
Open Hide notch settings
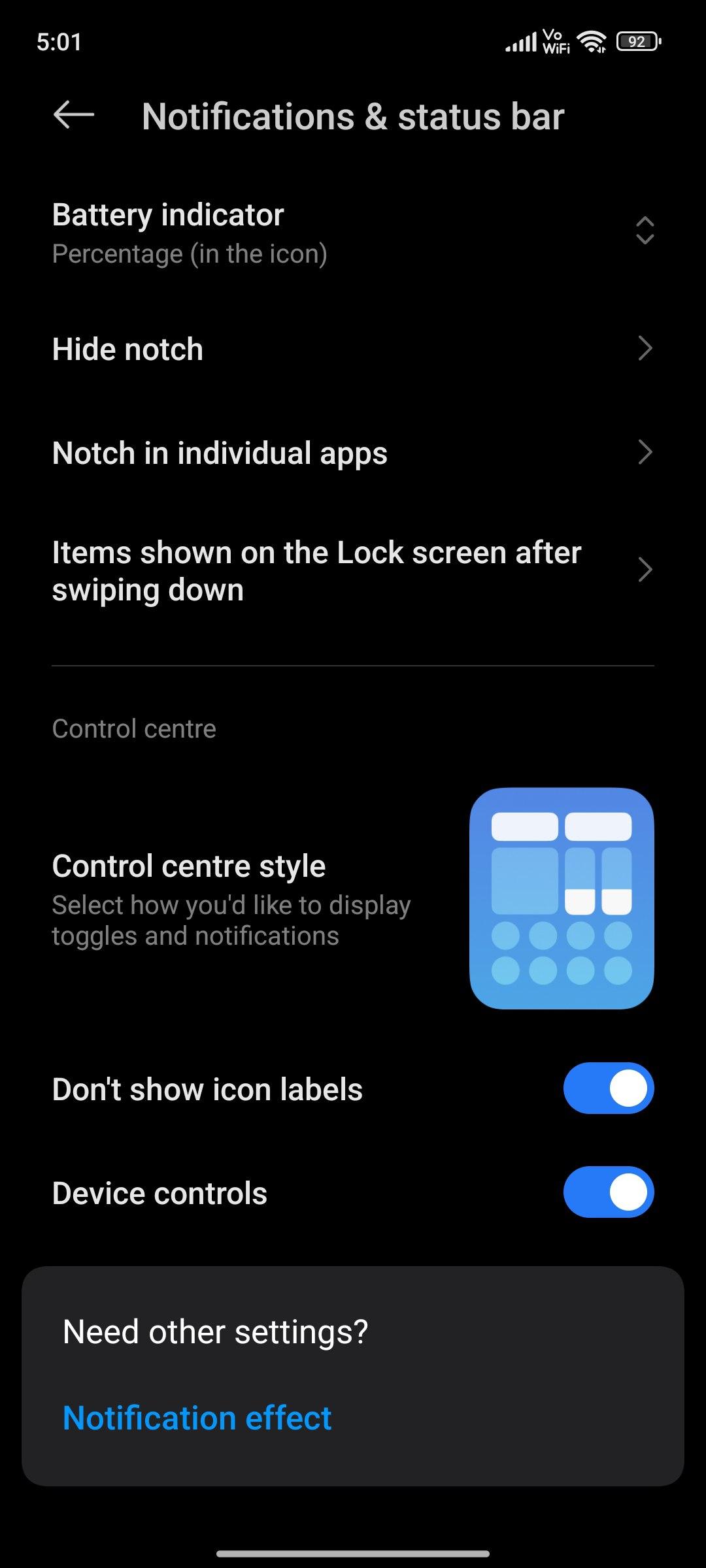(x=353, y=349)
